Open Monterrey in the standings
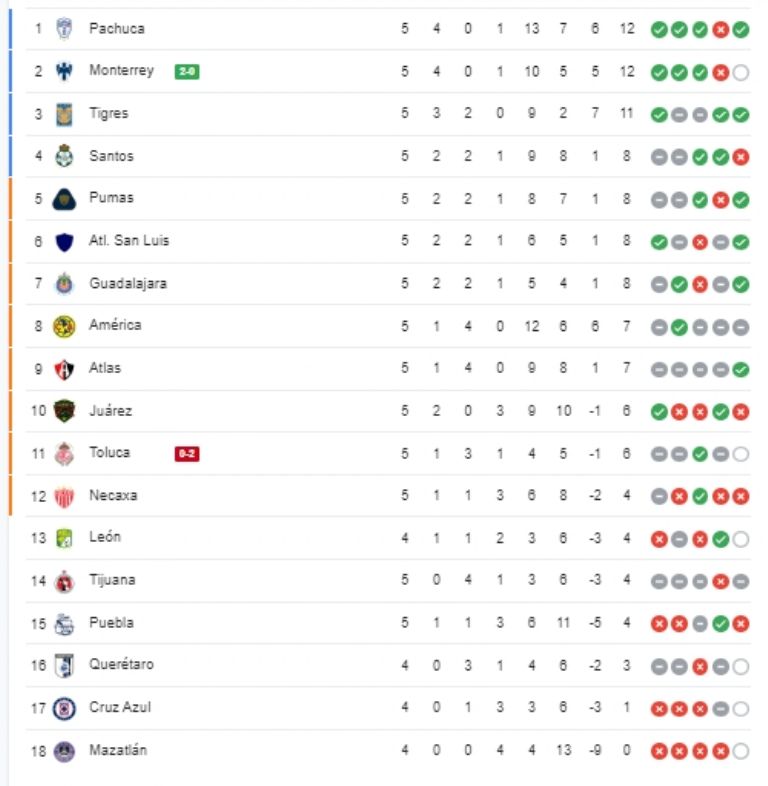The image size is (768, 786). coord(121,71)
